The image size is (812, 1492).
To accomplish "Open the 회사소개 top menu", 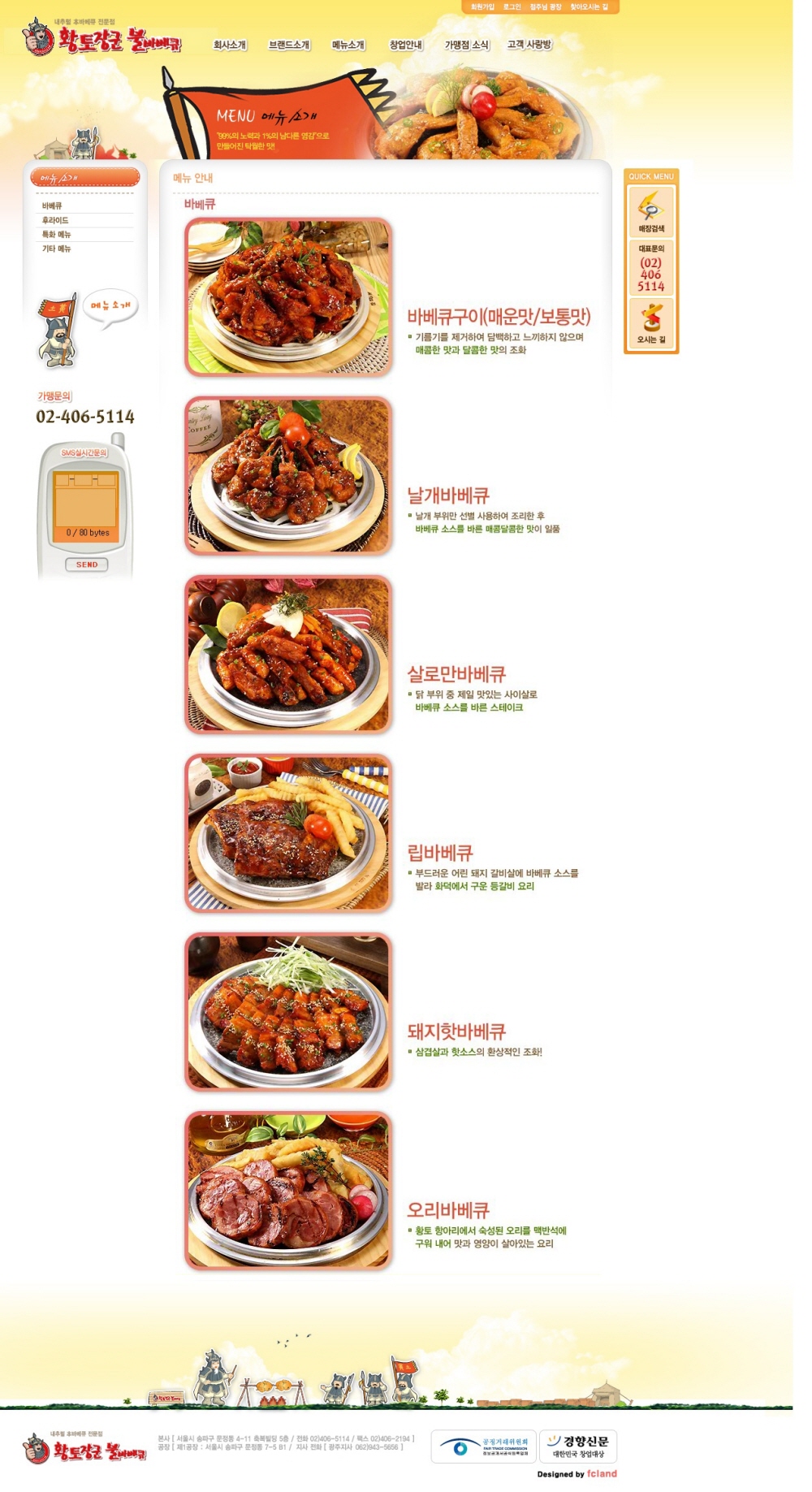I will point(230,45).
